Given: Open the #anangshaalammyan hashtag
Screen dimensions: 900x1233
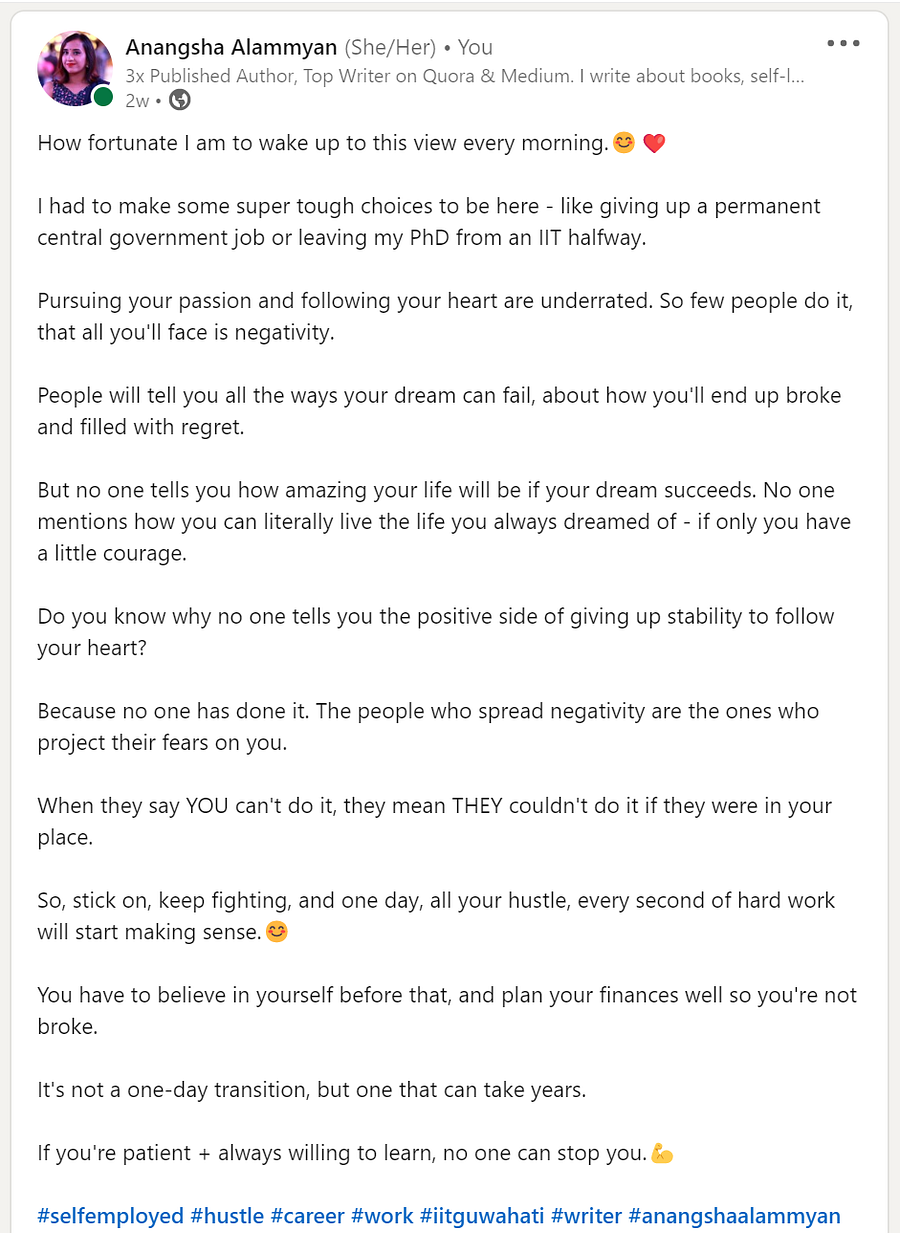Looking at the screenshot, I should point(734,1216).
